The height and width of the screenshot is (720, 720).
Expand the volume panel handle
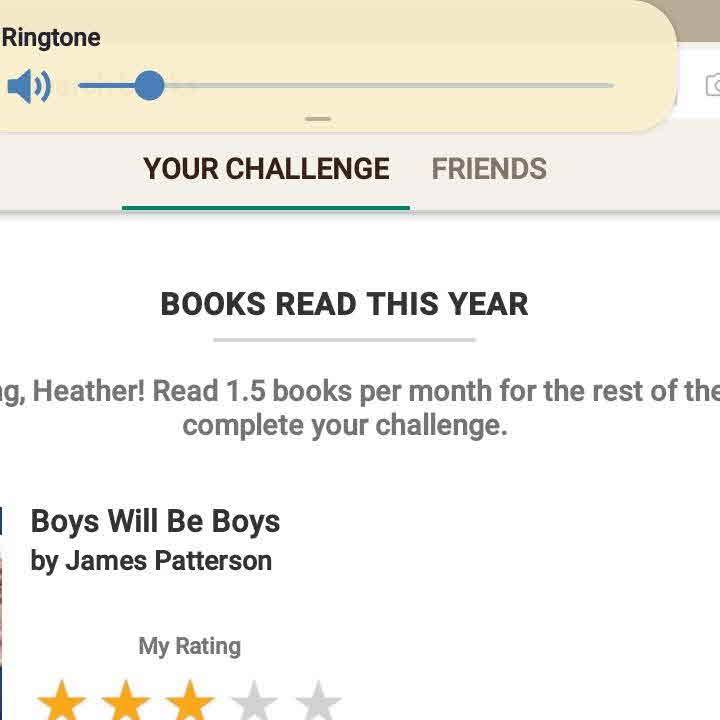pyautogui.click(x=318, y=119)
